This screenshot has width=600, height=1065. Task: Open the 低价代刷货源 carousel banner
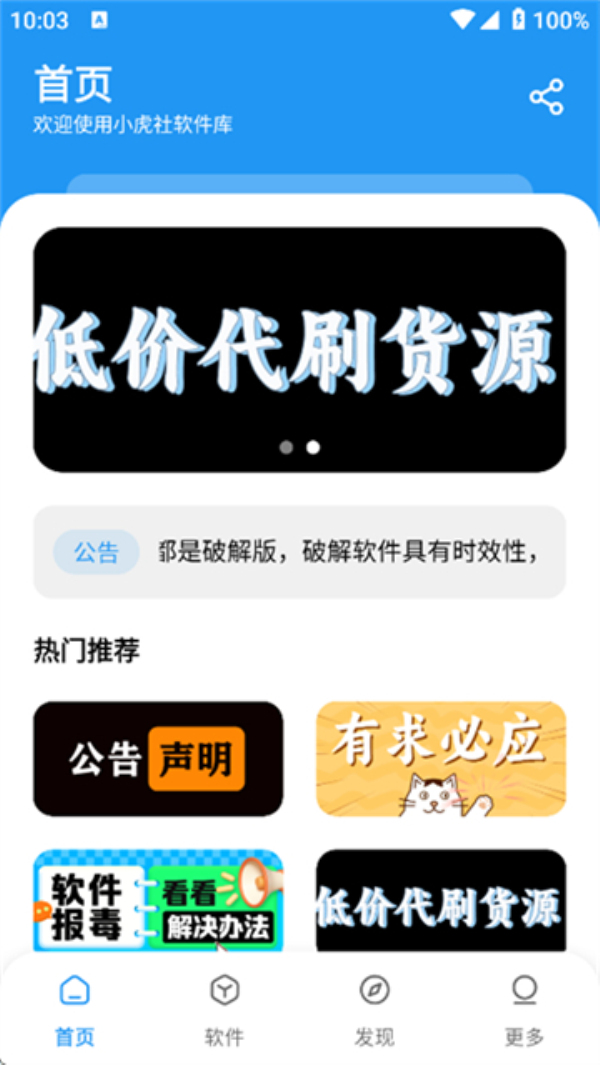click(299, 349)
